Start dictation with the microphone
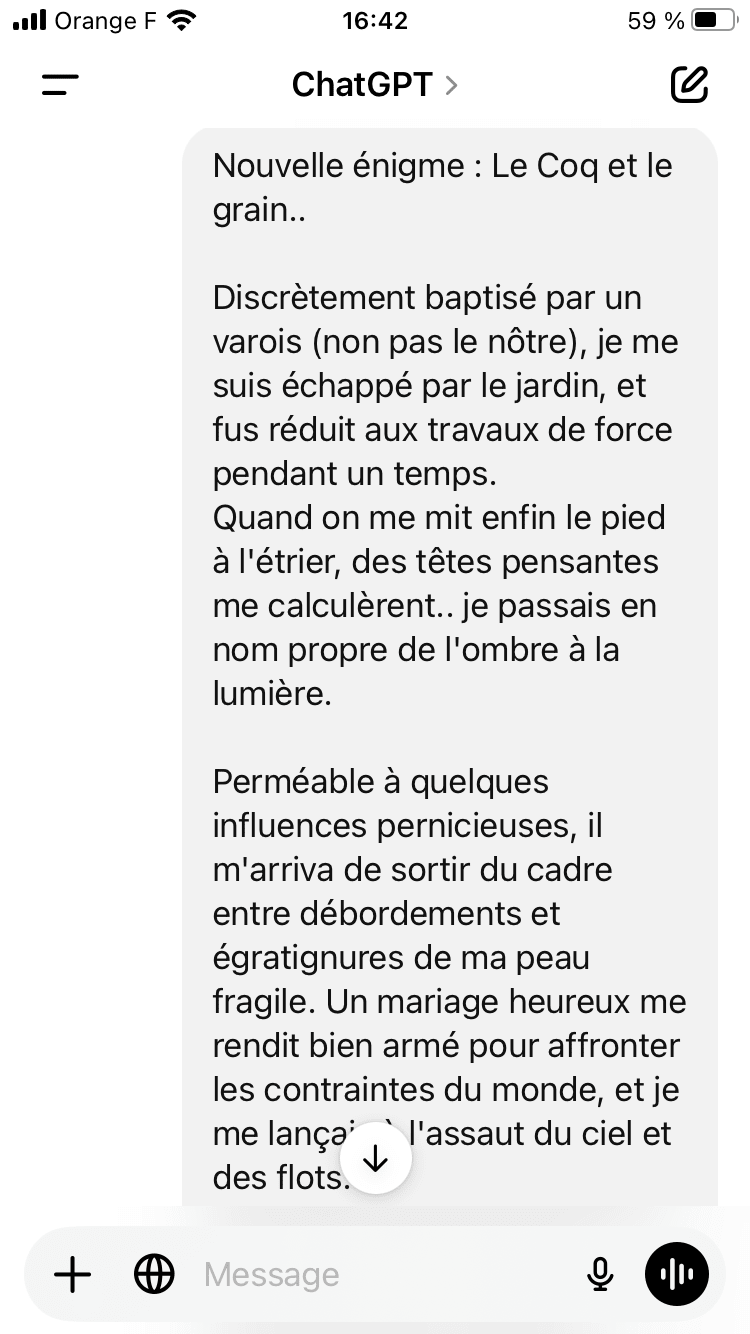Screen dimensions: 750x1334 (x=599, y=1274)
